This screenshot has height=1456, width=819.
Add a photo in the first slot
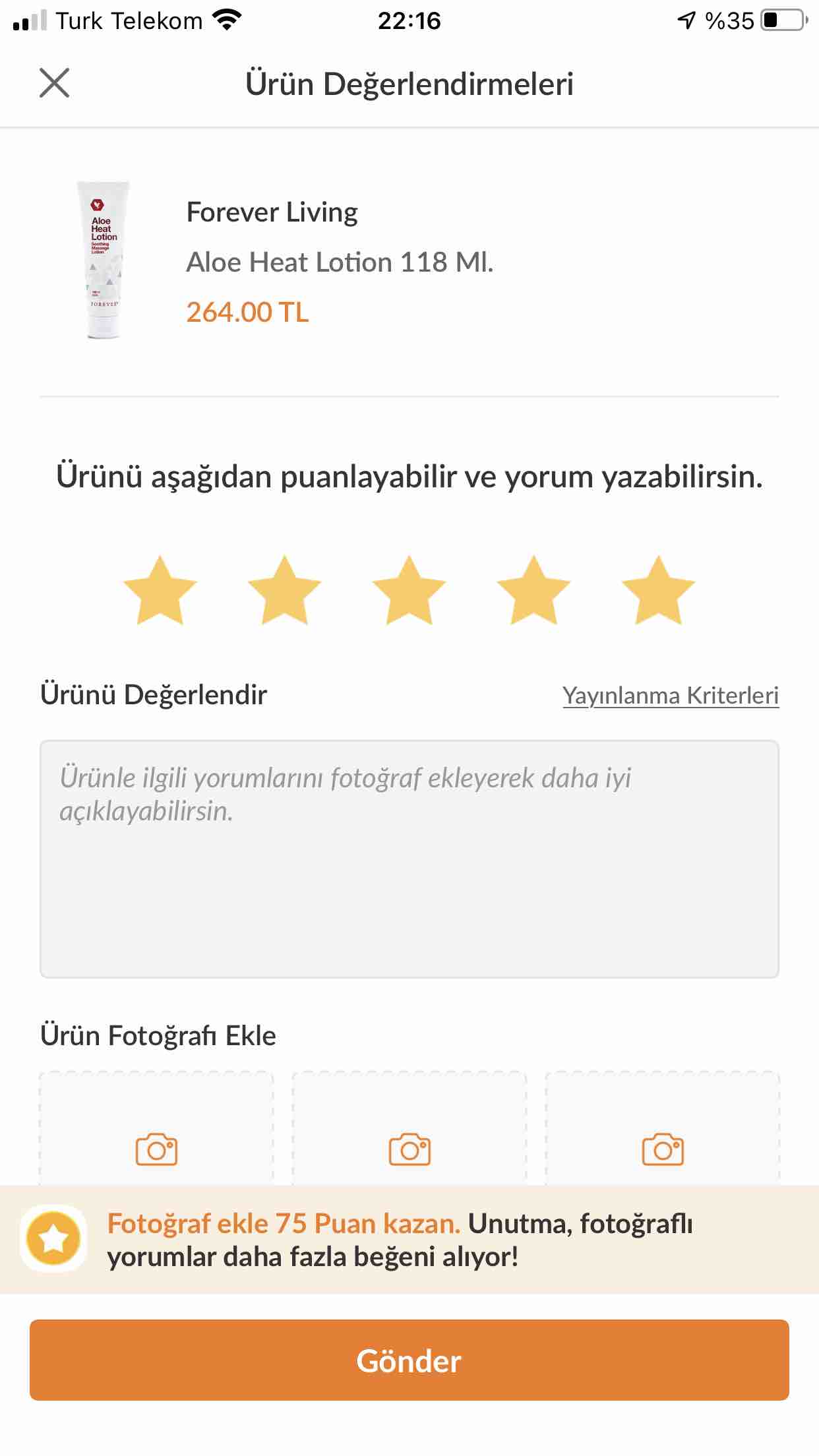pos(156,1129)
